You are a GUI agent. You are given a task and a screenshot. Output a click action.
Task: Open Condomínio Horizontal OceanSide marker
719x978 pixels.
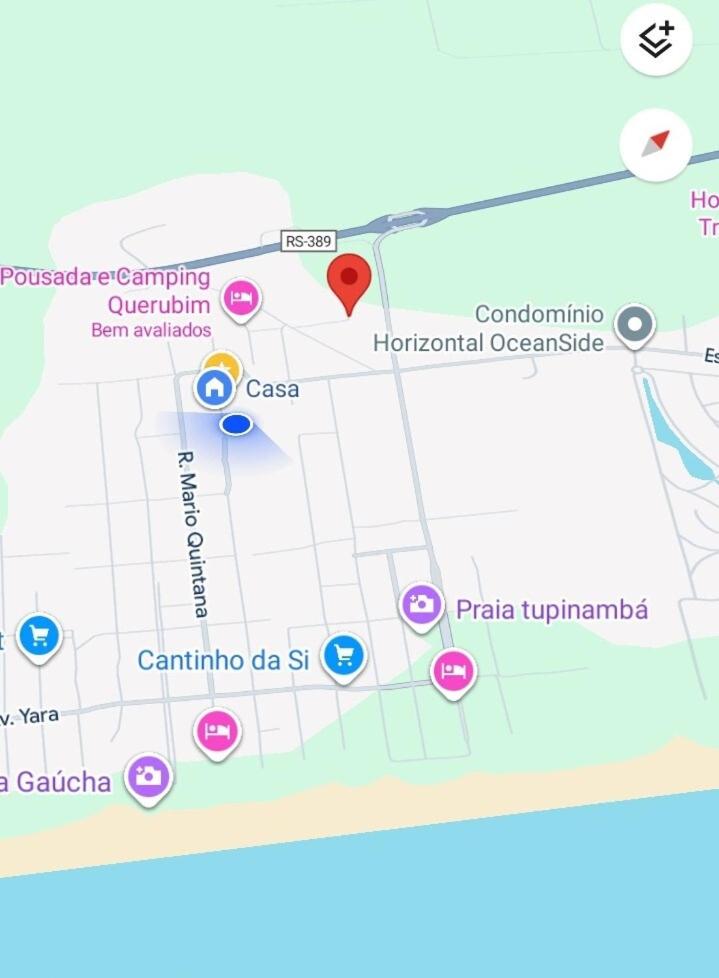[635, 324]
